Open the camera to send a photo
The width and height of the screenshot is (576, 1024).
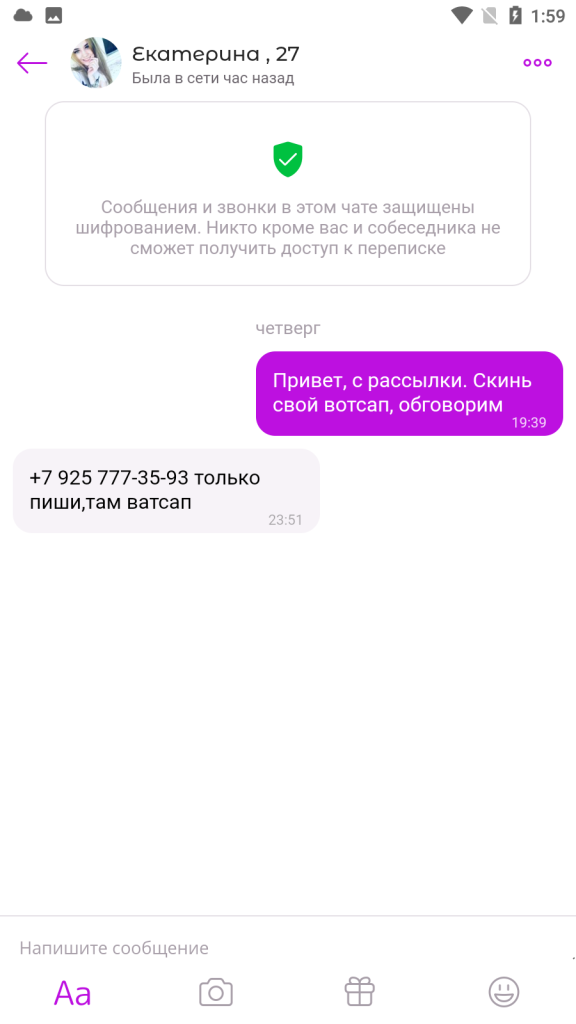tap(216, 993)
